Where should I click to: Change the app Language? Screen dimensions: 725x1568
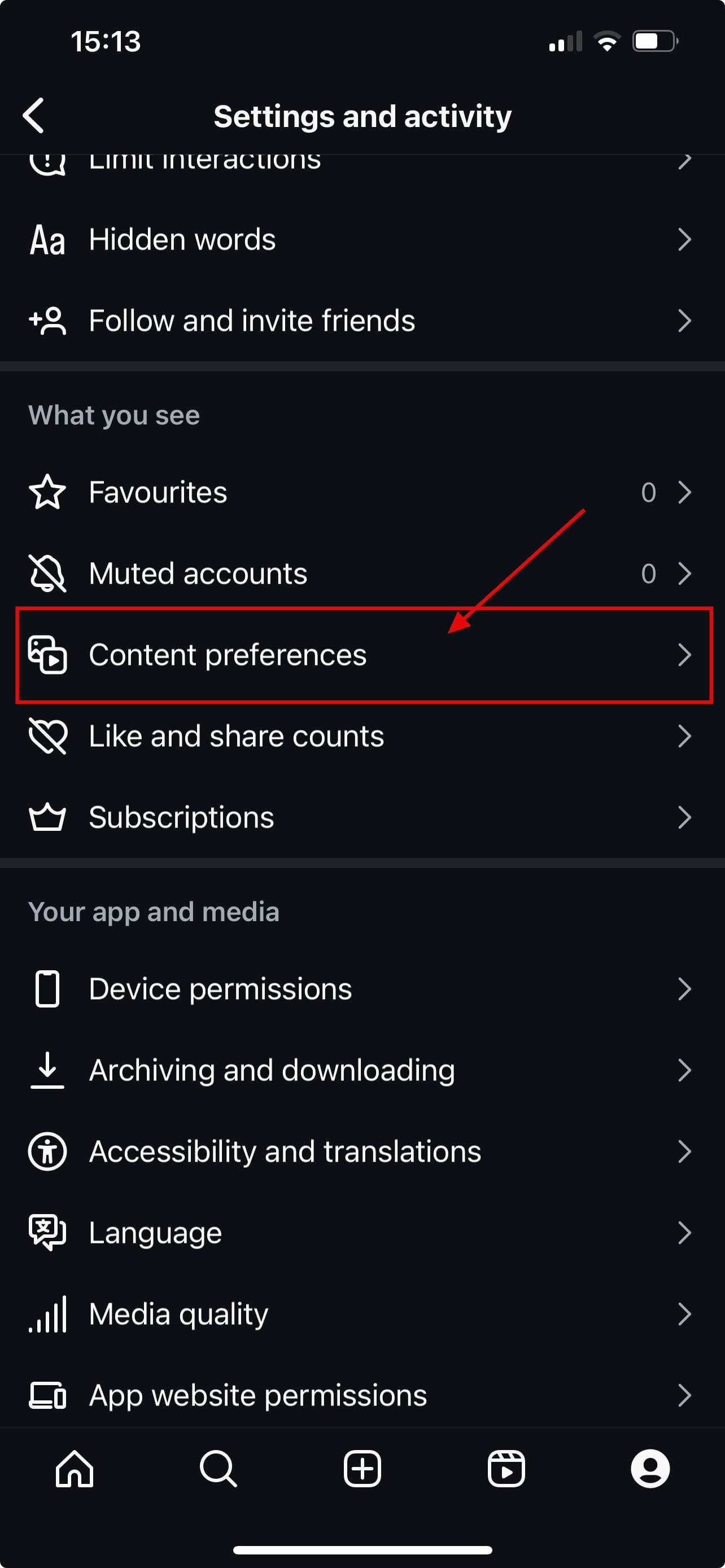coord(362,1233)
